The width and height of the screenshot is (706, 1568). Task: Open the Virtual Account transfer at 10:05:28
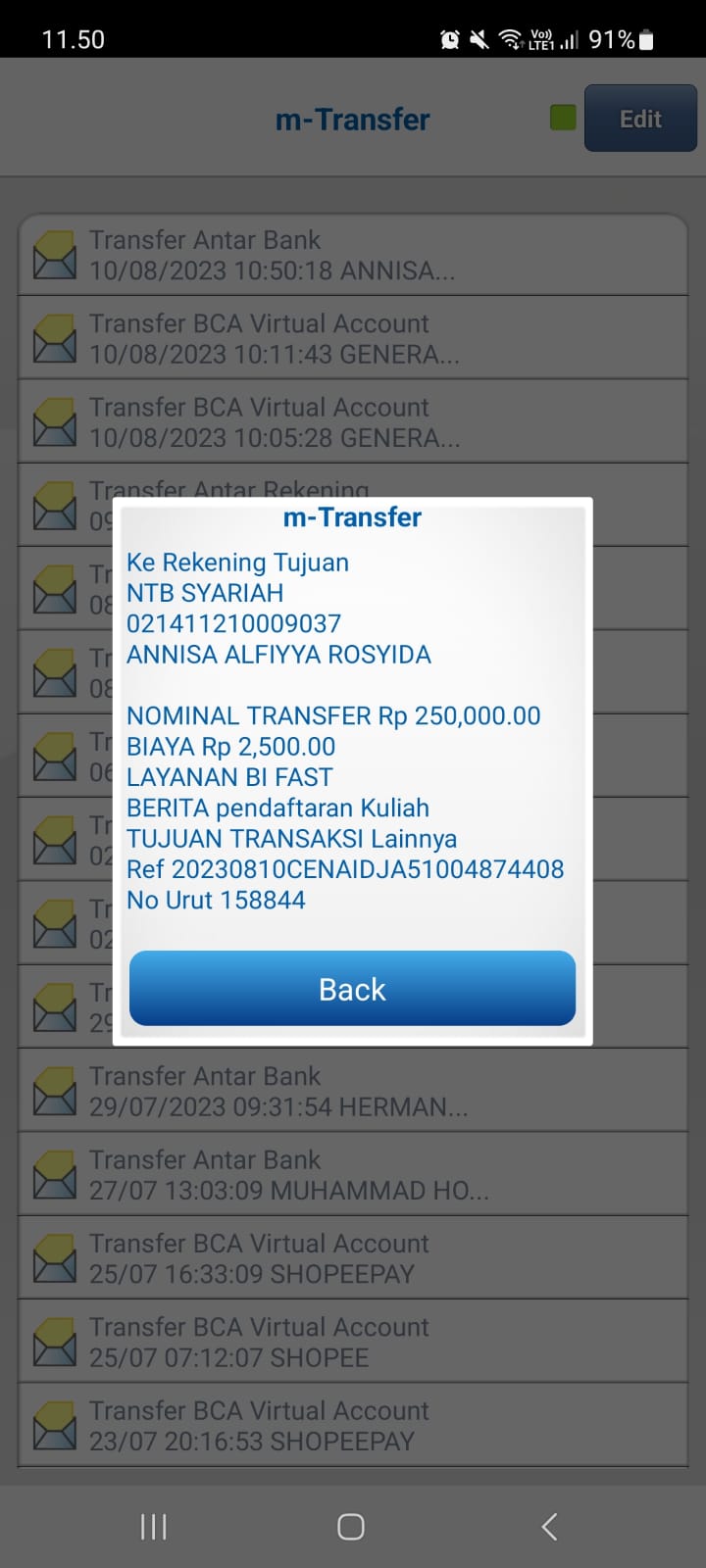coord(353,421)
